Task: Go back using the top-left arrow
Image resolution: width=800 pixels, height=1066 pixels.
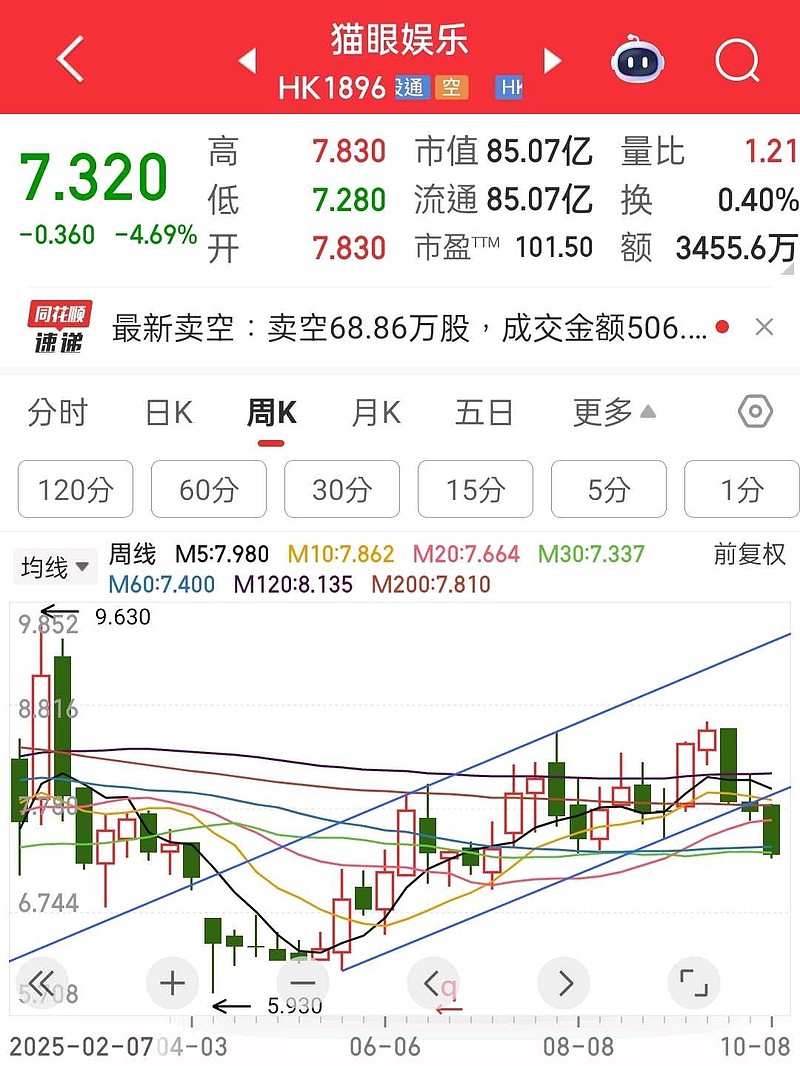Action: [70, 60]
